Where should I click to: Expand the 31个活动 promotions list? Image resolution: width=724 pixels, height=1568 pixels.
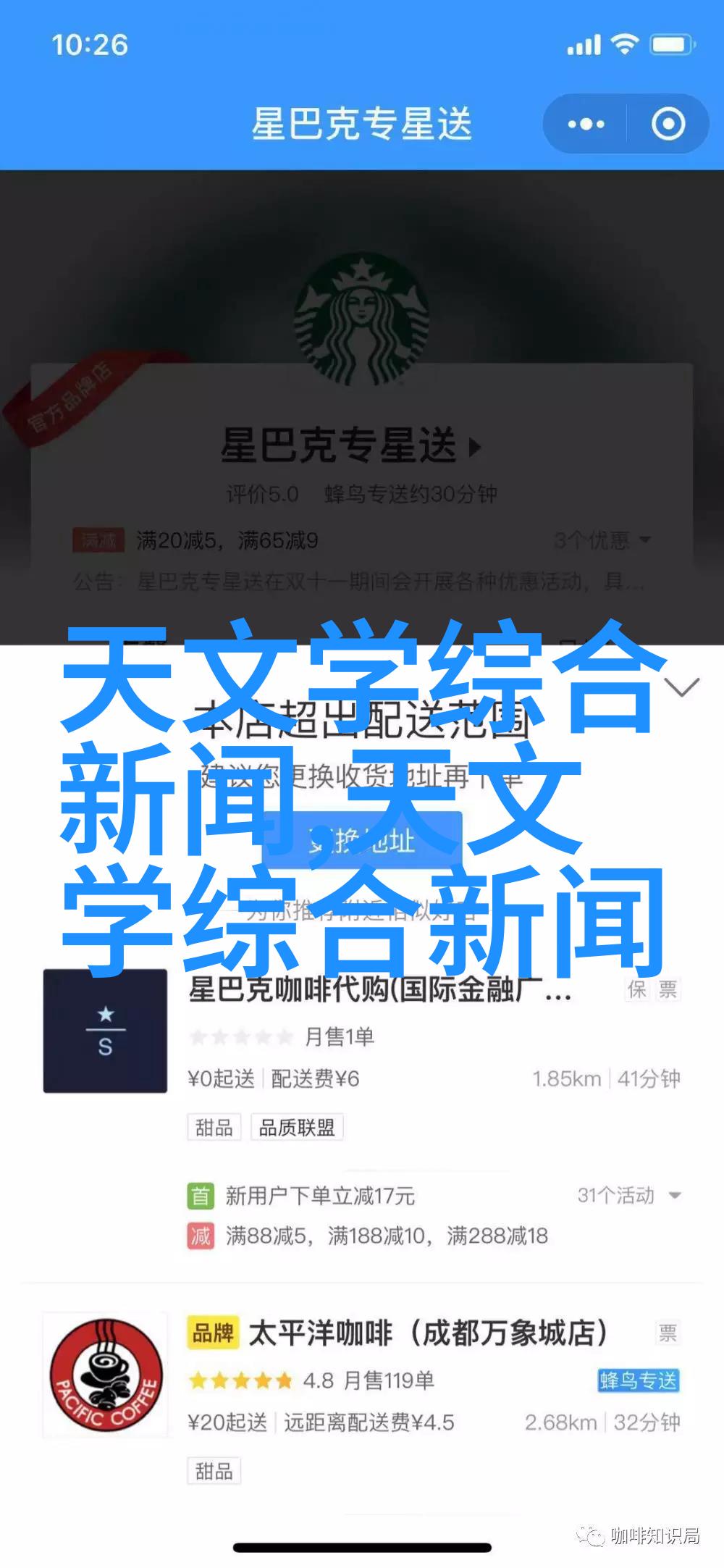point(629,1196)
